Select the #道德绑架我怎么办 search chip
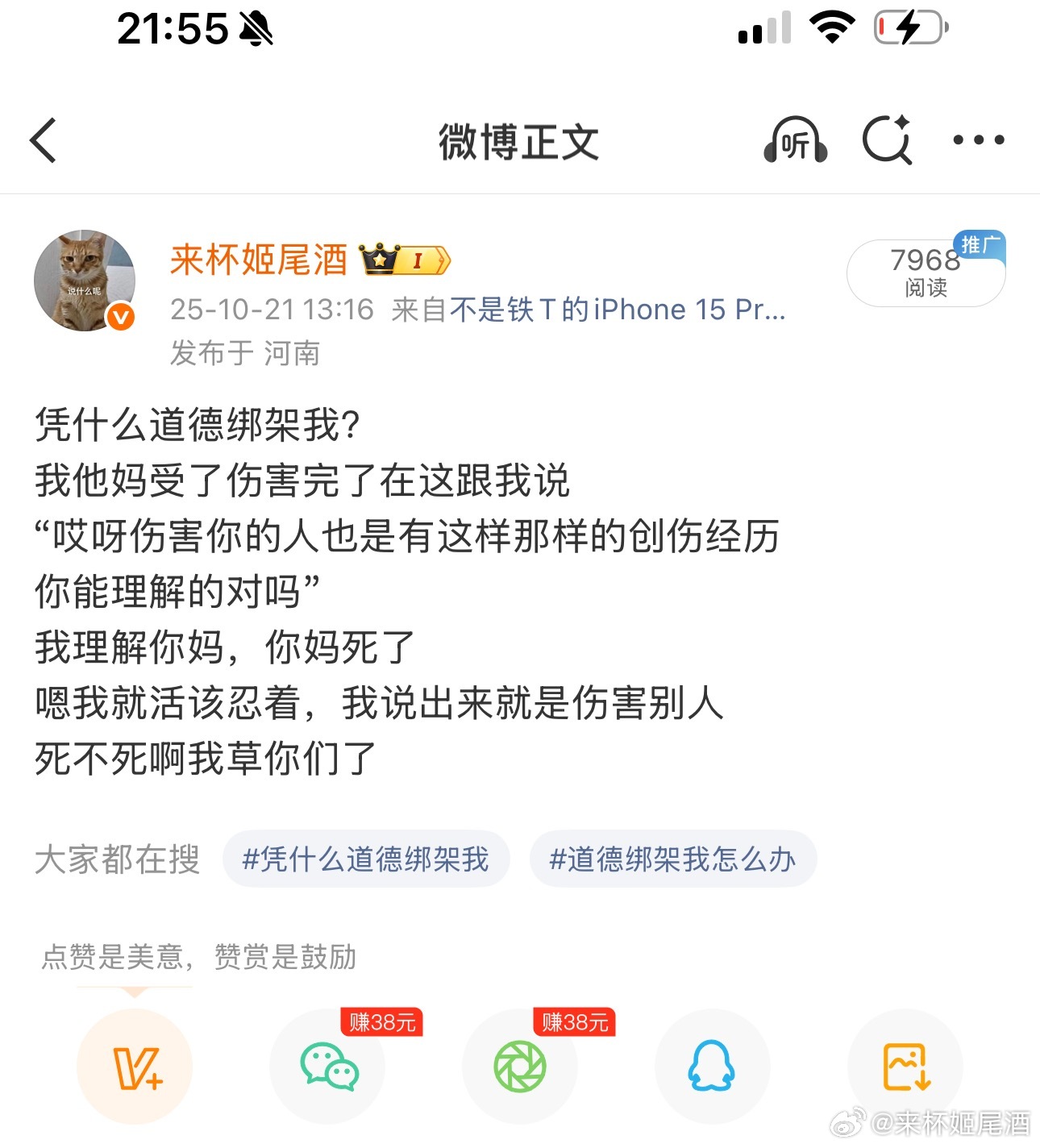 pyautogui.click(x=672, y=859)
